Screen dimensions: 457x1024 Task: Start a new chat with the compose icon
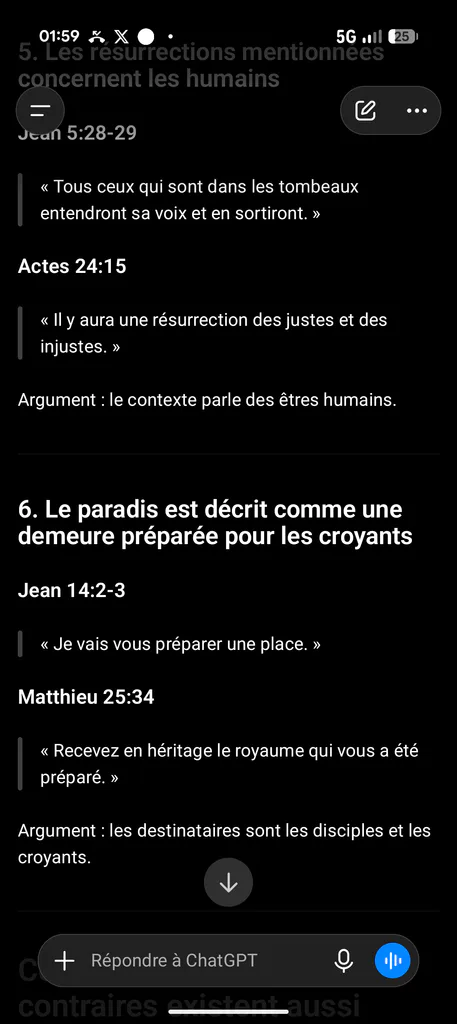click(x=366, y=110)
